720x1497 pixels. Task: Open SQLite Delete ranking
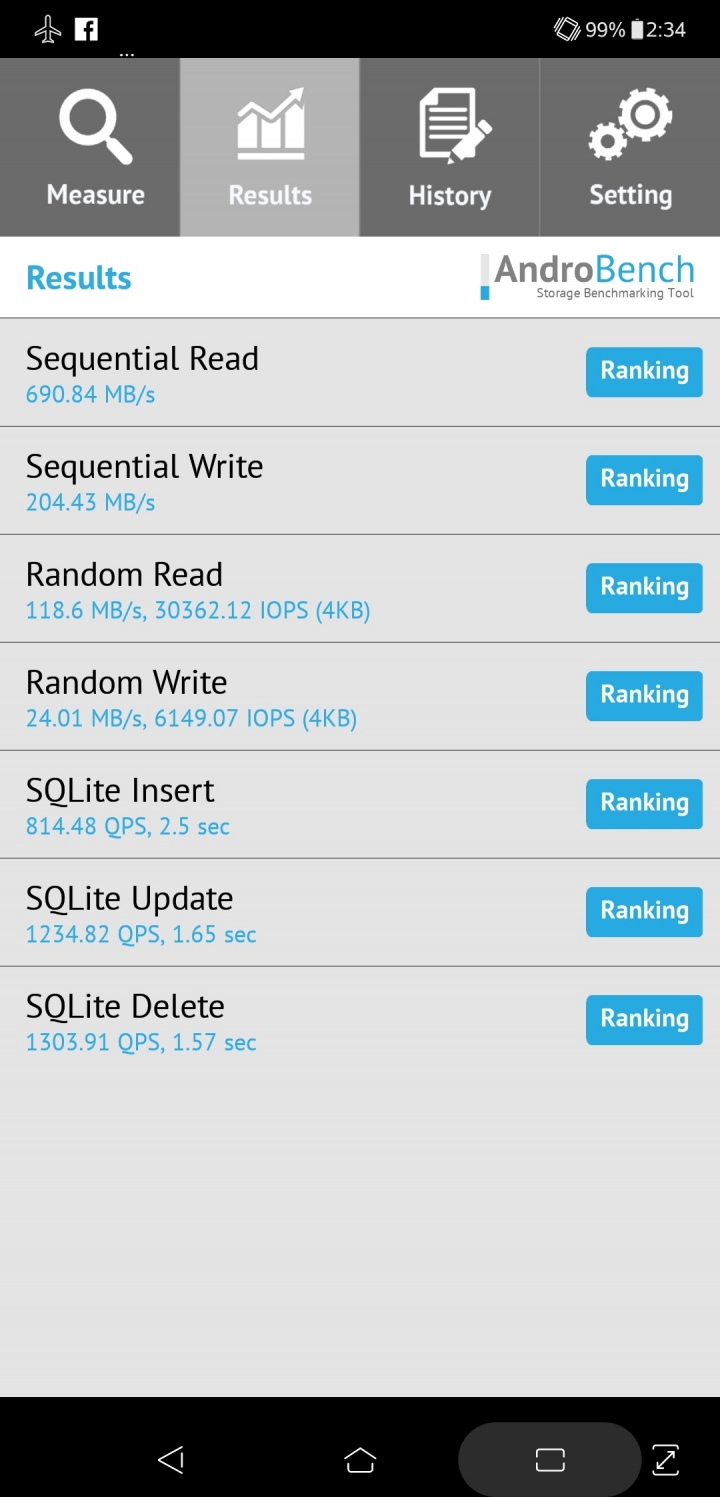pyautogui.click(x=644, y=1020)
